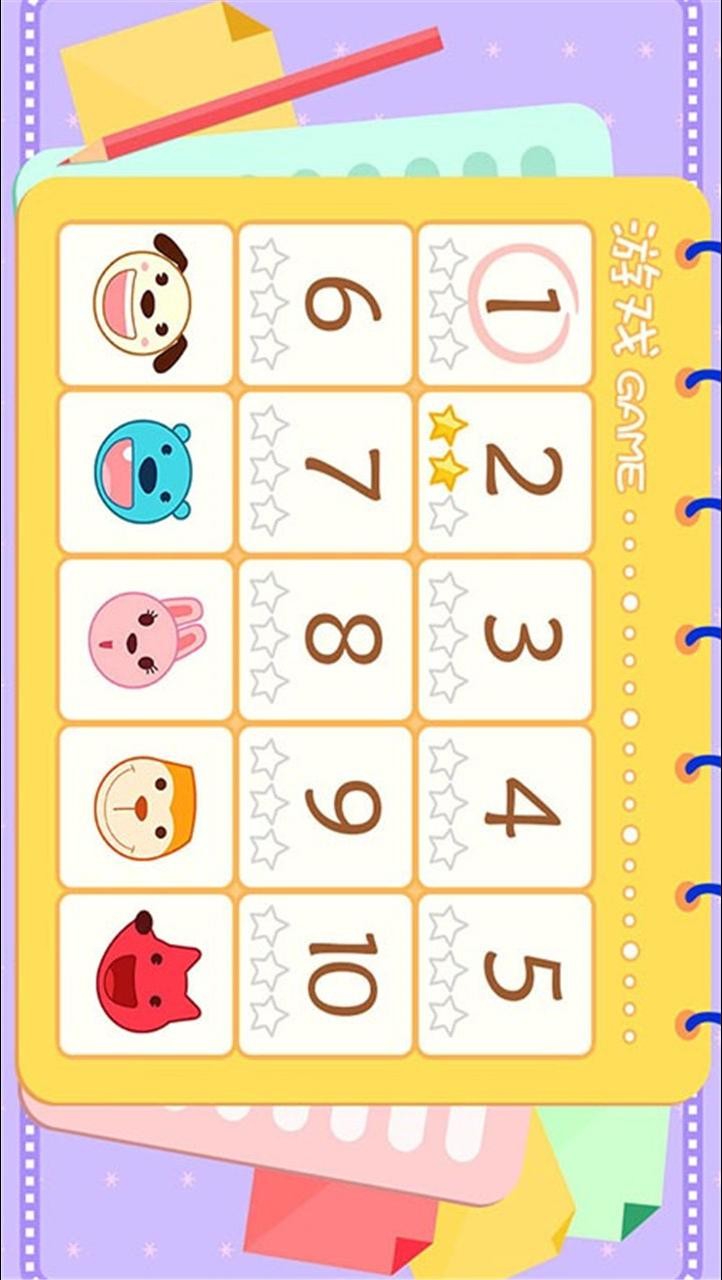This screenshot has width=722, height=1280.
Task: Choose level 4 tile
Action: click(x=505, y=807)
